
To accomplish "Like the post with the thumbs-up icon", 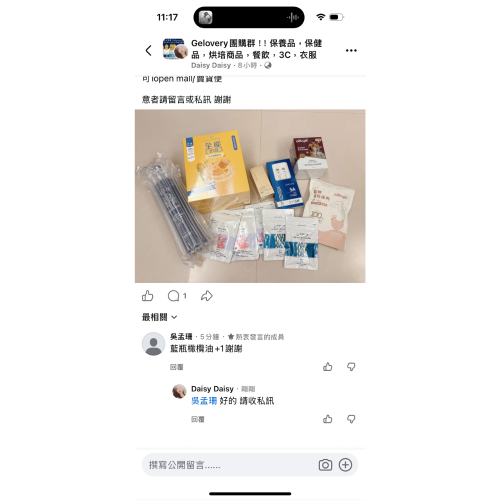I will 148,296.
